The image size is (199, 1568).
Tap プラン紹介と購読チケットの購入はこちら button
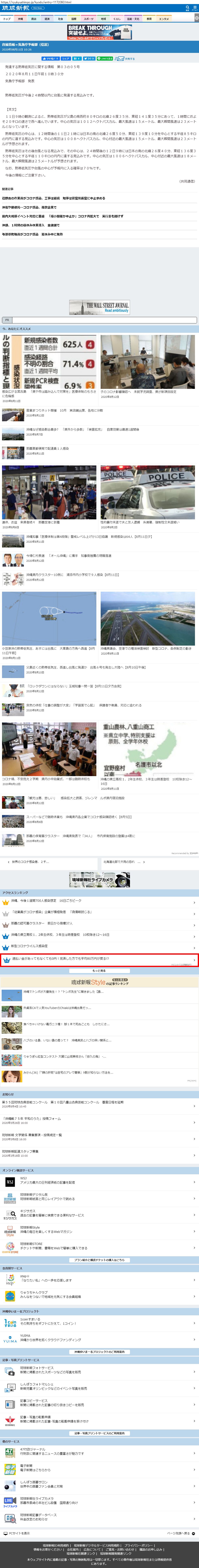[99, 1259]
